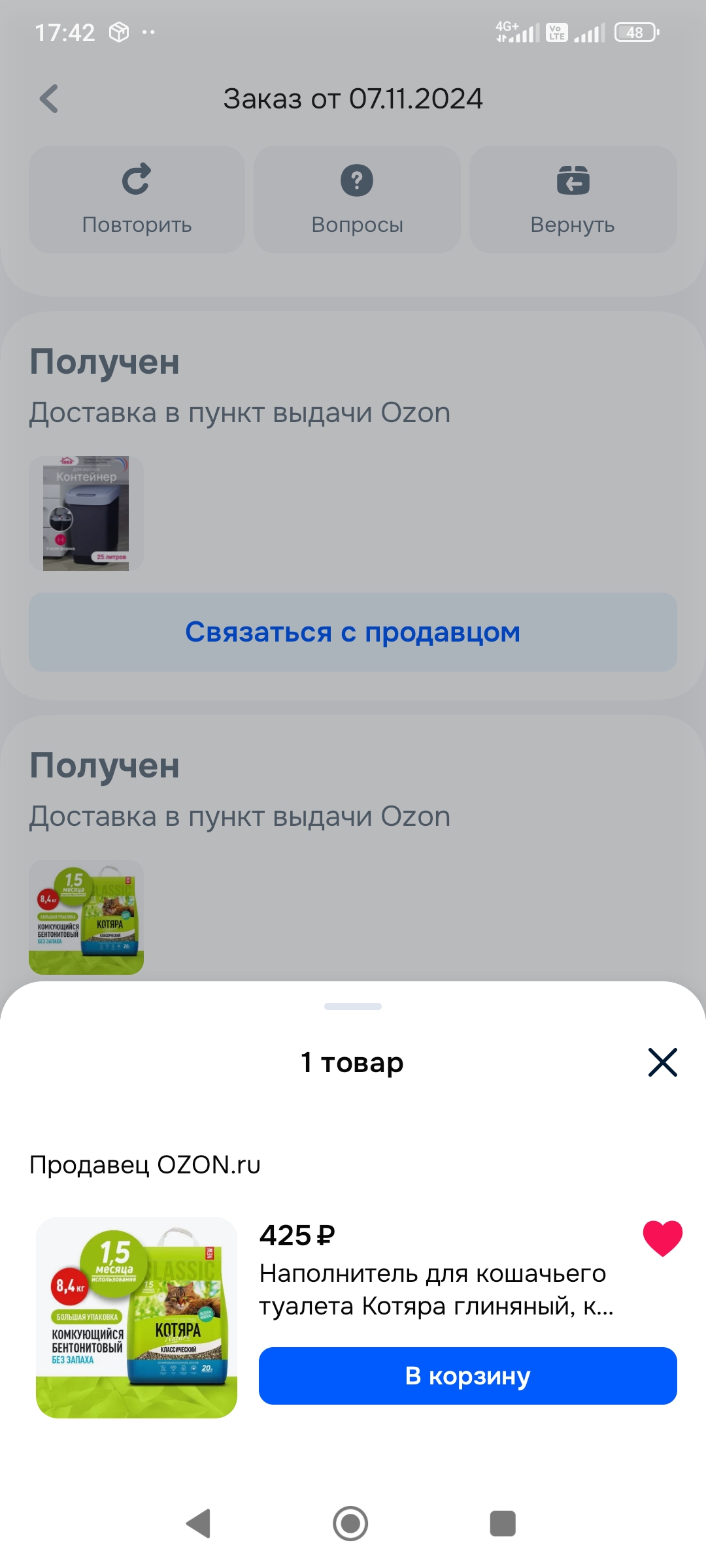The width and height of the screenshot is (706, 1568).
Task: Close the 1 товар bottom sheet
Action: pyautogui.click(x=662, y=1062)
